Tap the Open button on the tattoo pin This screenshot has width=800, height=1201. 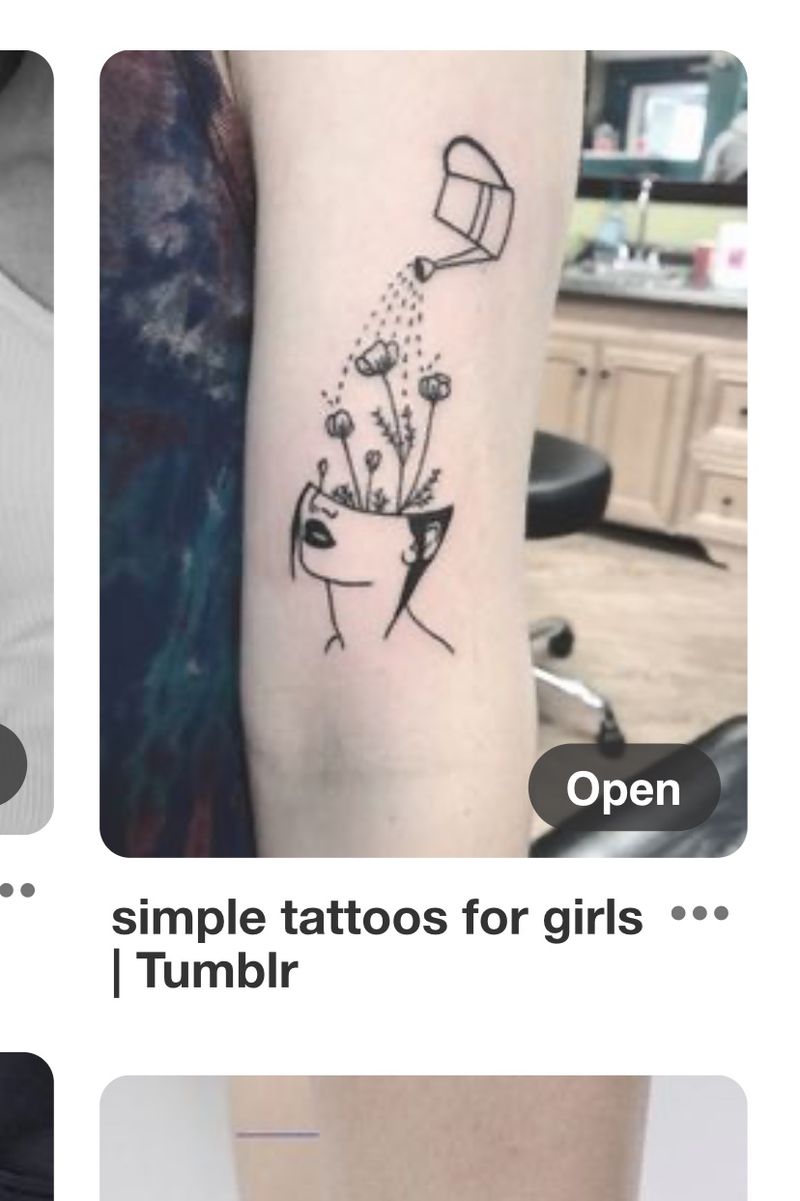[x=624, y=789]
